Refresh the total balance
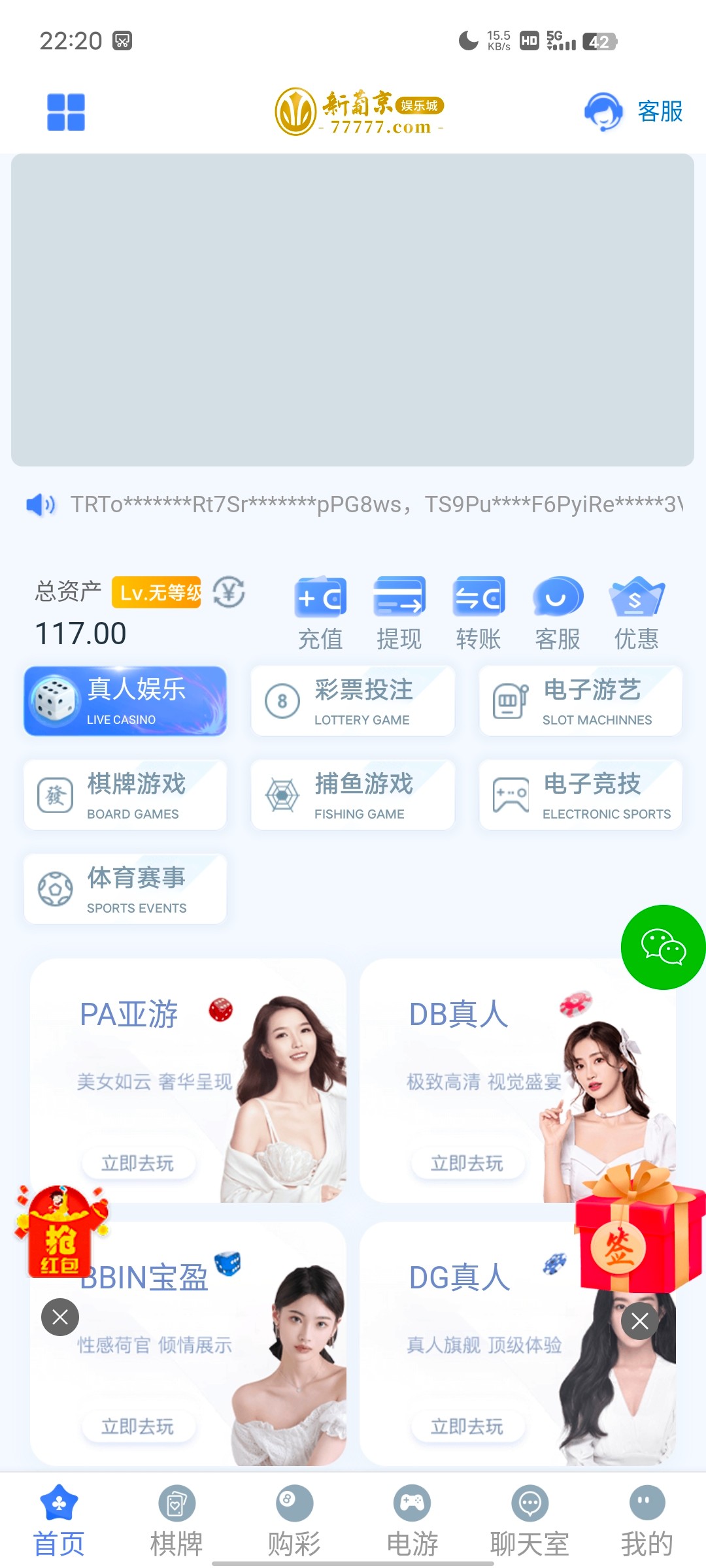 229,592
